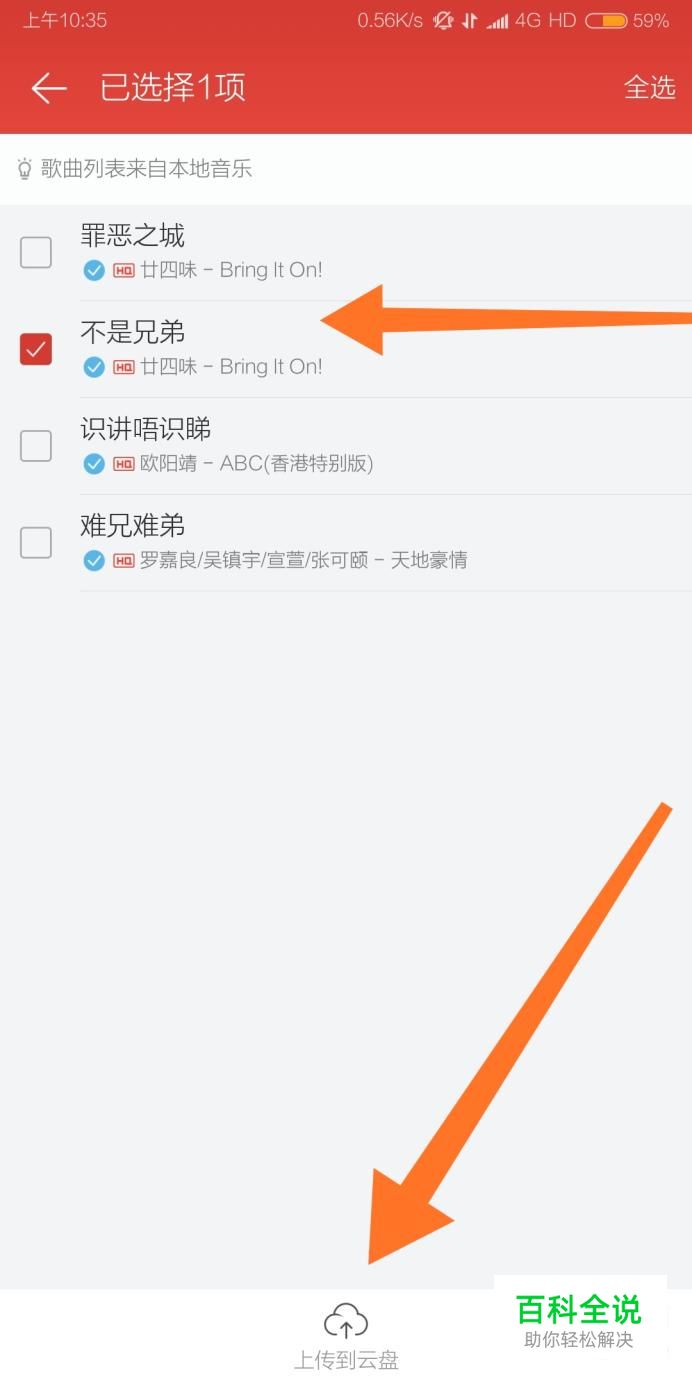The height and width of the screenshot is (1384, 692).
Task: Tap 上传到云盘 to upload to cloud
Action: click(x=346, y=1337)
